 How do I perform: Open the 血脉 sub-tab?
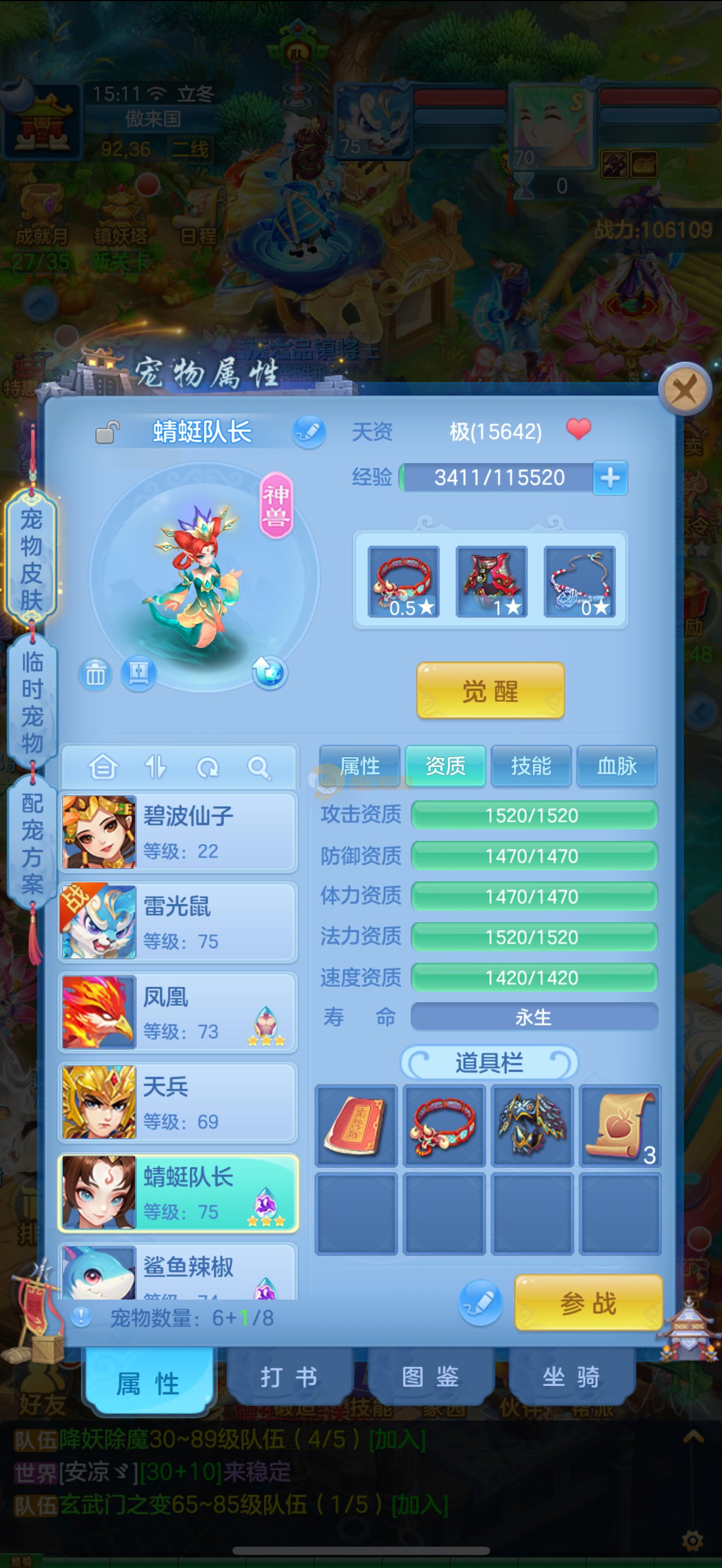616,766
